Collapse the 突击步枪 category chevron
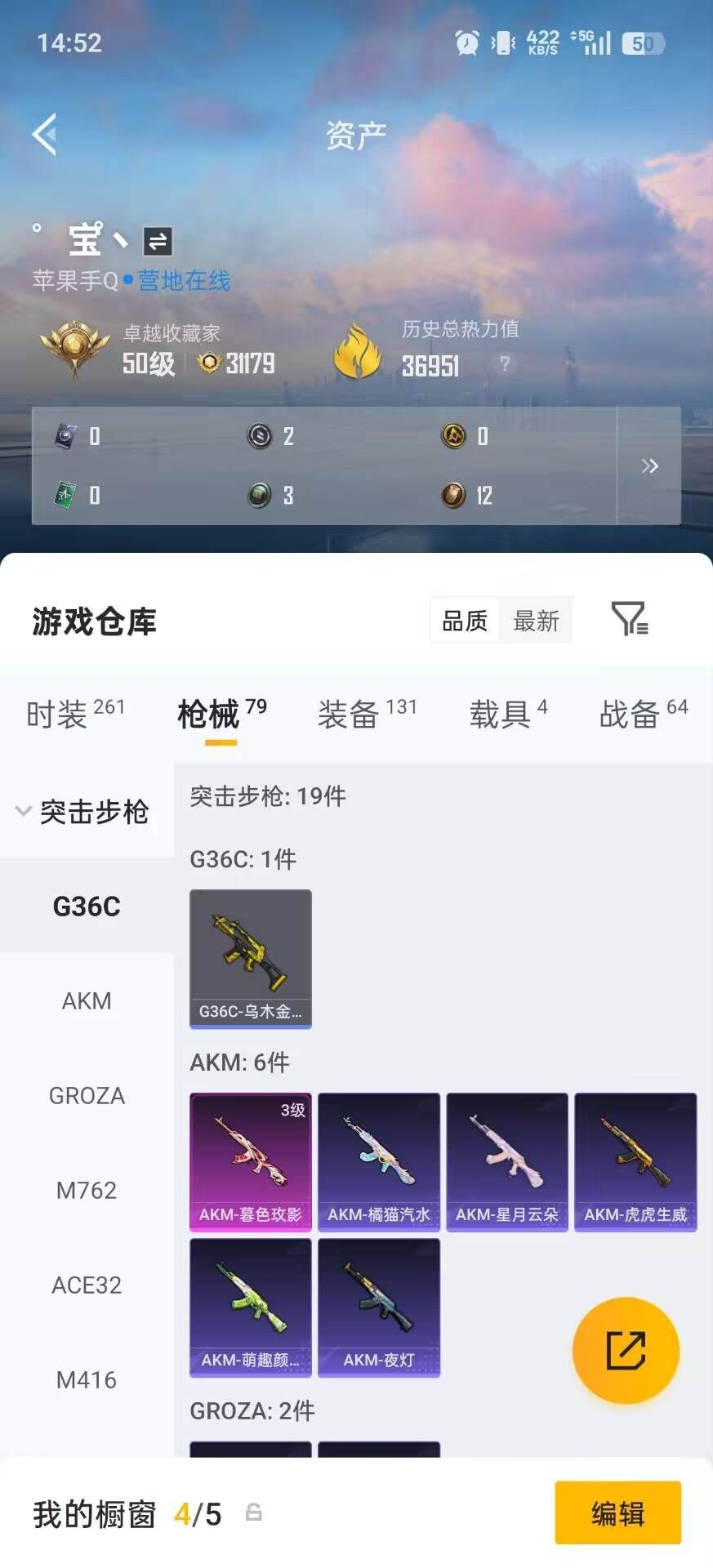This screenshot has width=713, height=1568. [x=22, y=811]
